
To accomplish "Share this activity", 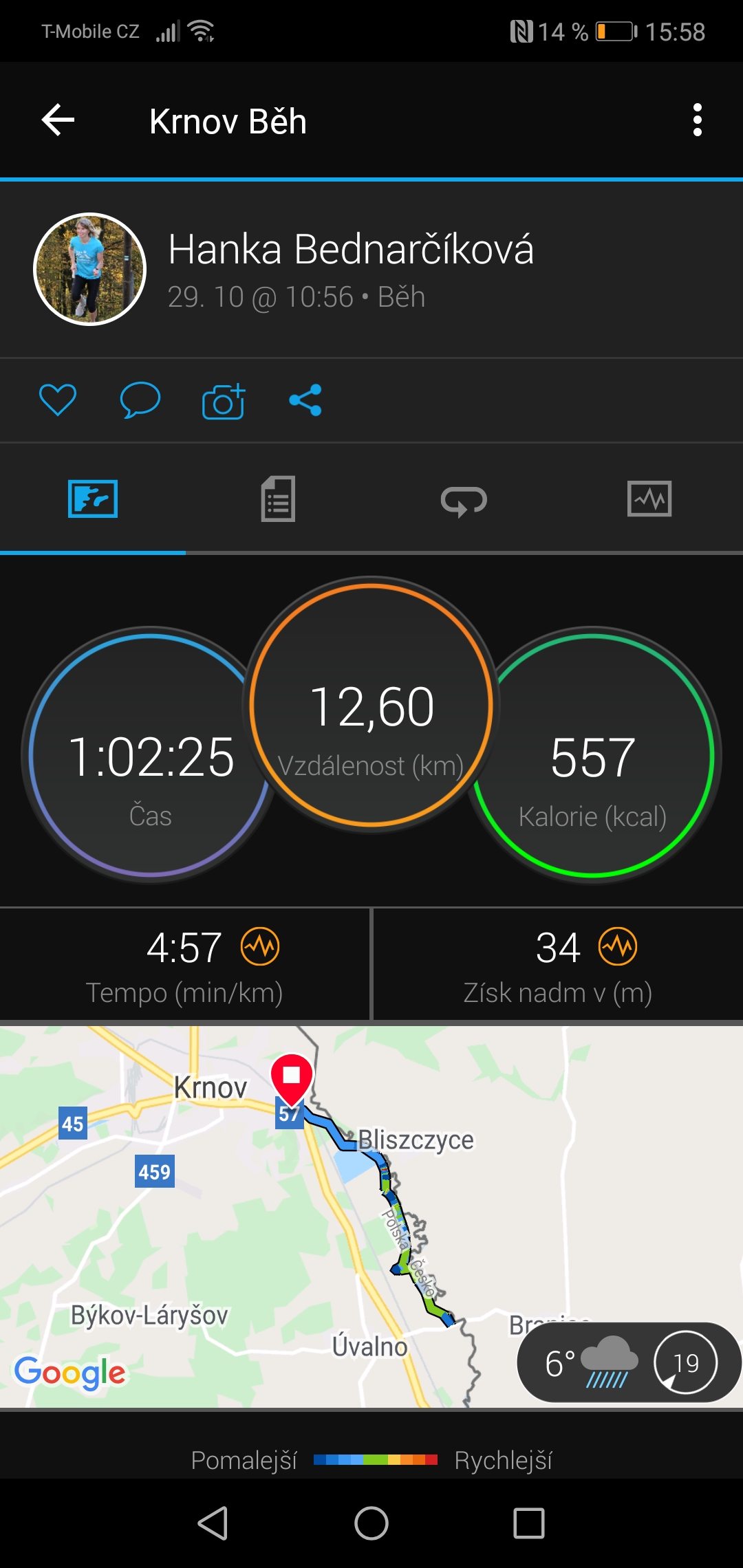I will coord(305,400).
